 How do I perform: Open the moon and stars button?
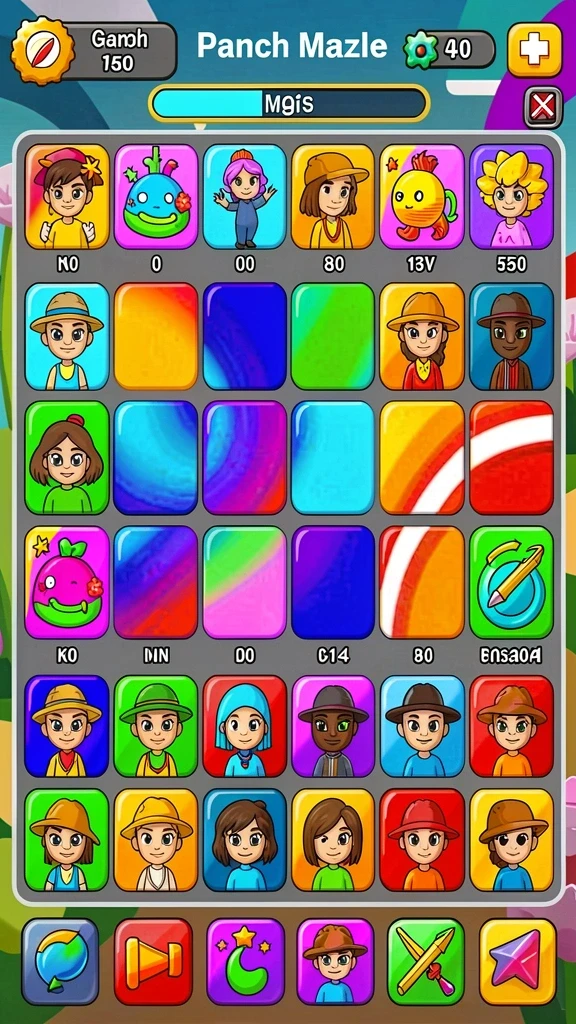(x=246, y=961)
